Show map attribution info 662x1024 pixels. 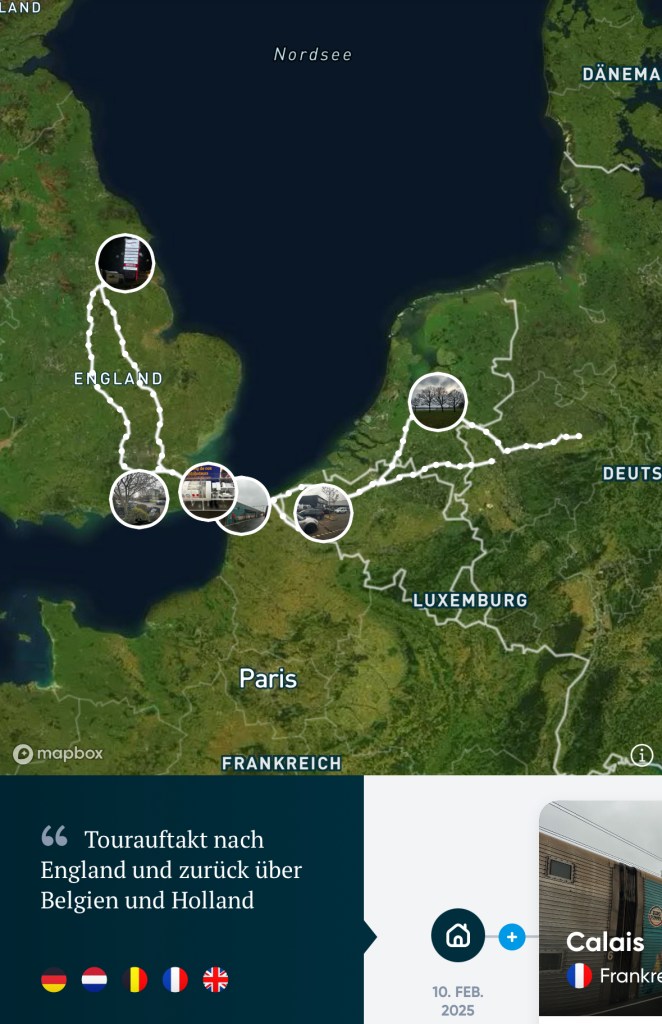pos(641,755)
